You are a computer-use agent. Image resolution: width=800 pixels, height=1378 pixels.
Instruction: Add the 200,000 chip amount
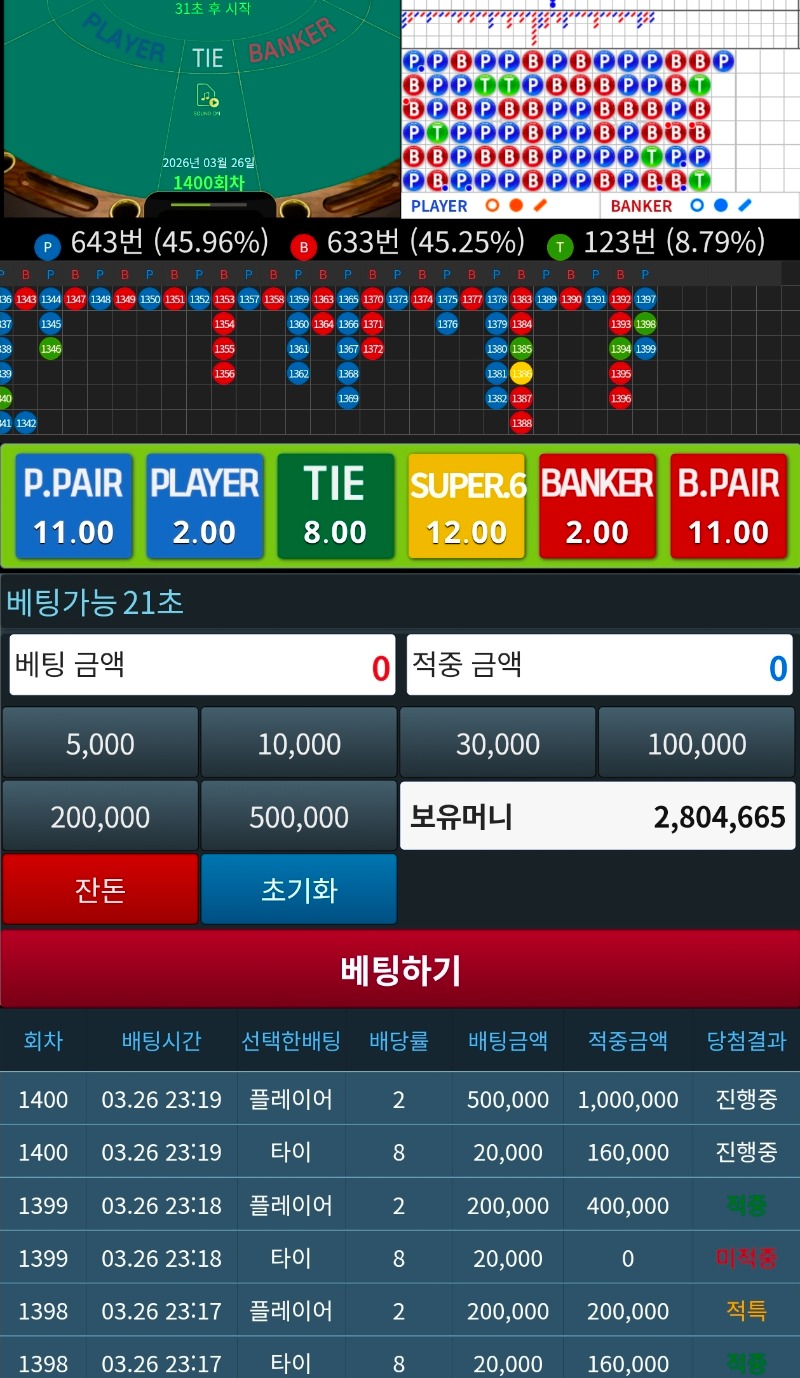[x=100, y=816]
